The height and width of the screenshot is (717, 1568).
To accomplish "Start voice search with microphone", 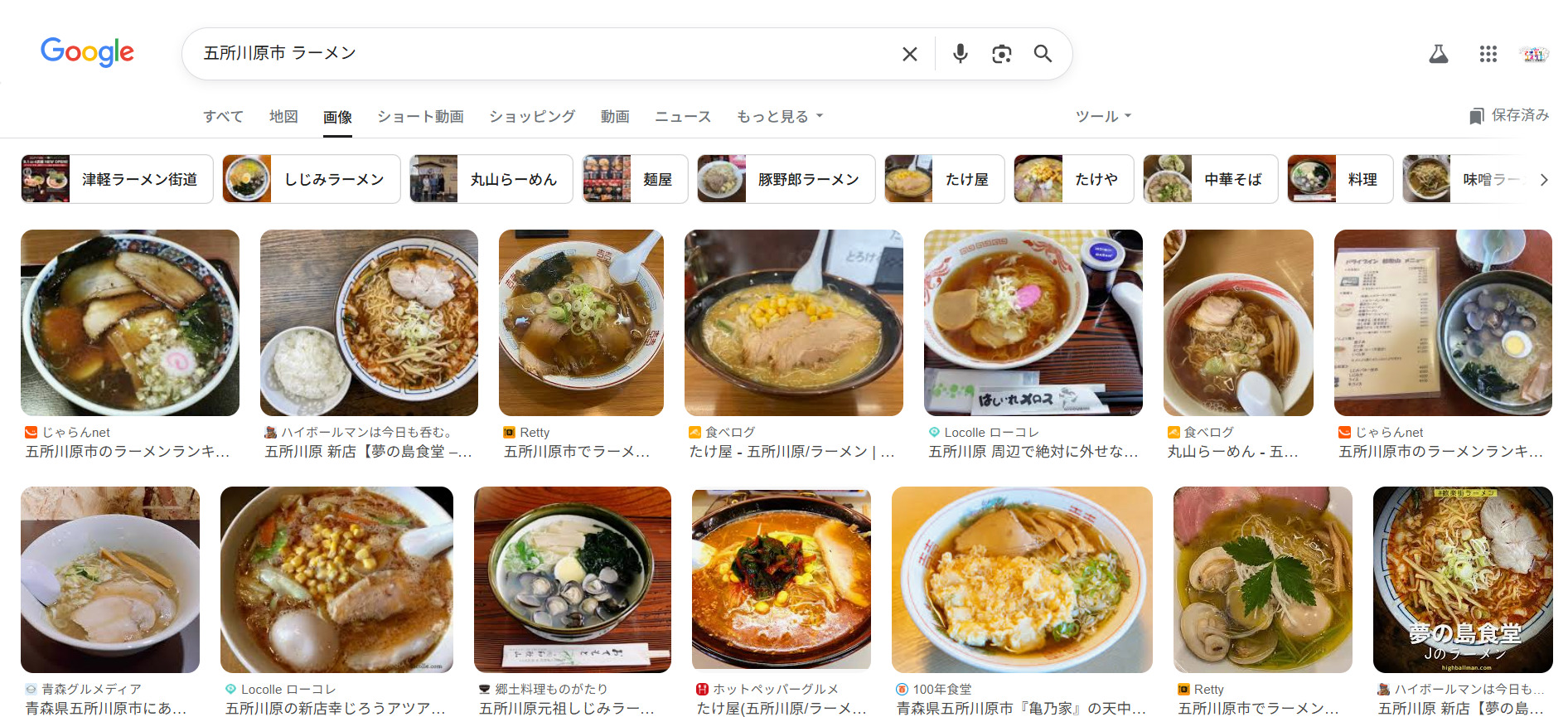I will [x=960, y=54].
